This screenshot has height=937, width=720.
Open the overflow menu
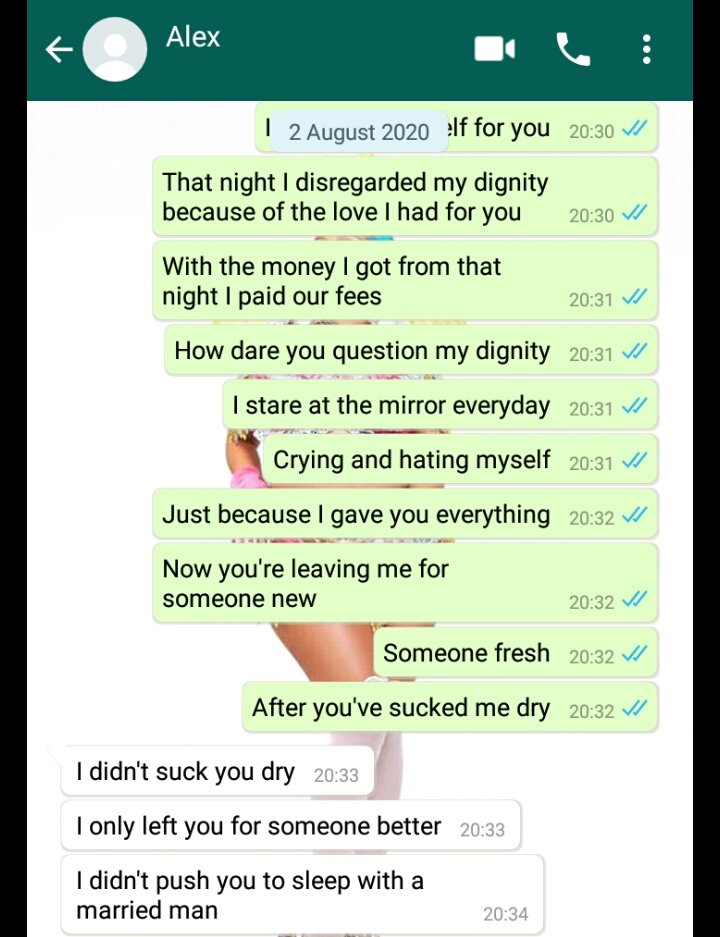[x=647, y=49]
